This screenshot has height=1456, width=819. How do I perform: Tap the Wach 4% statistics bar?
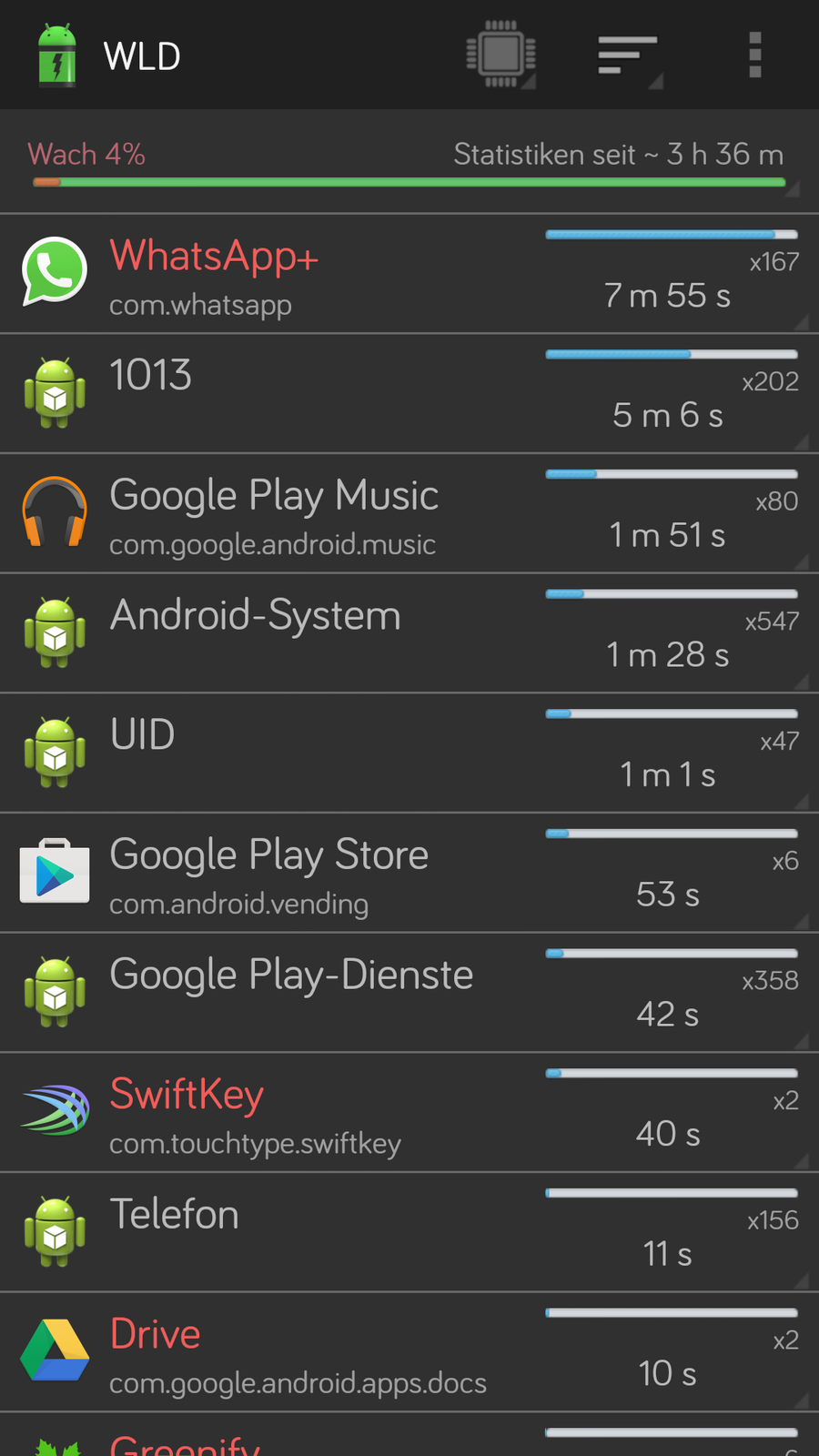point(409,164)
